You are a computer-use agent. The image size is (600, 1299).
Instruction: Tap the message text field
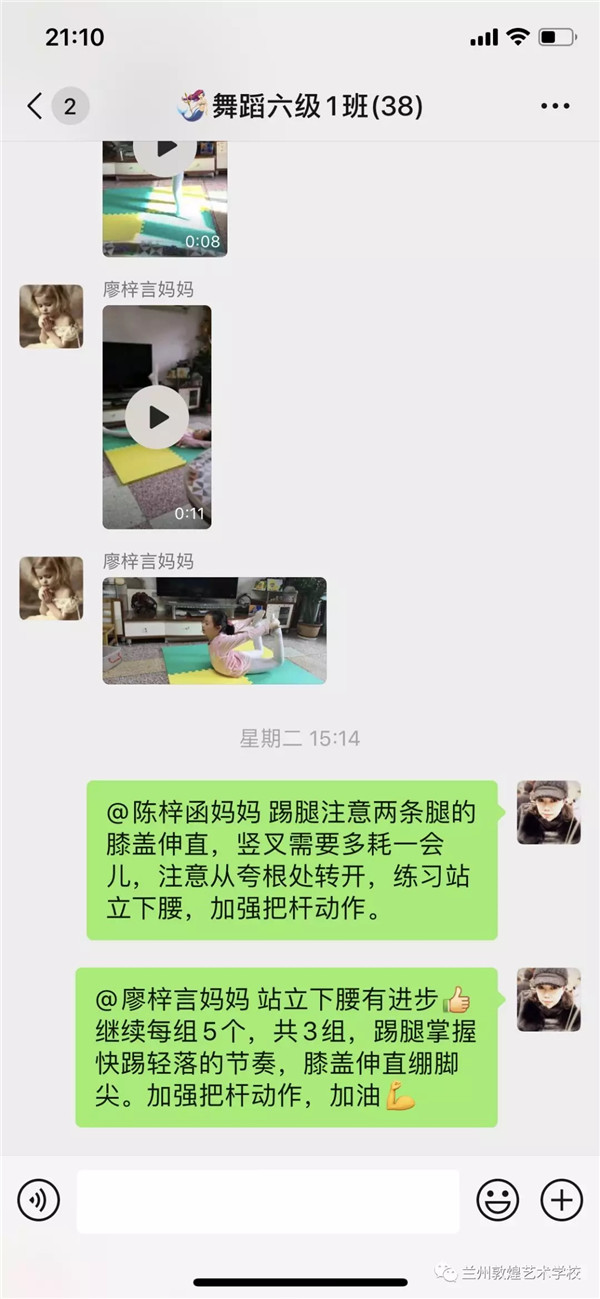tap(268, 1200)
